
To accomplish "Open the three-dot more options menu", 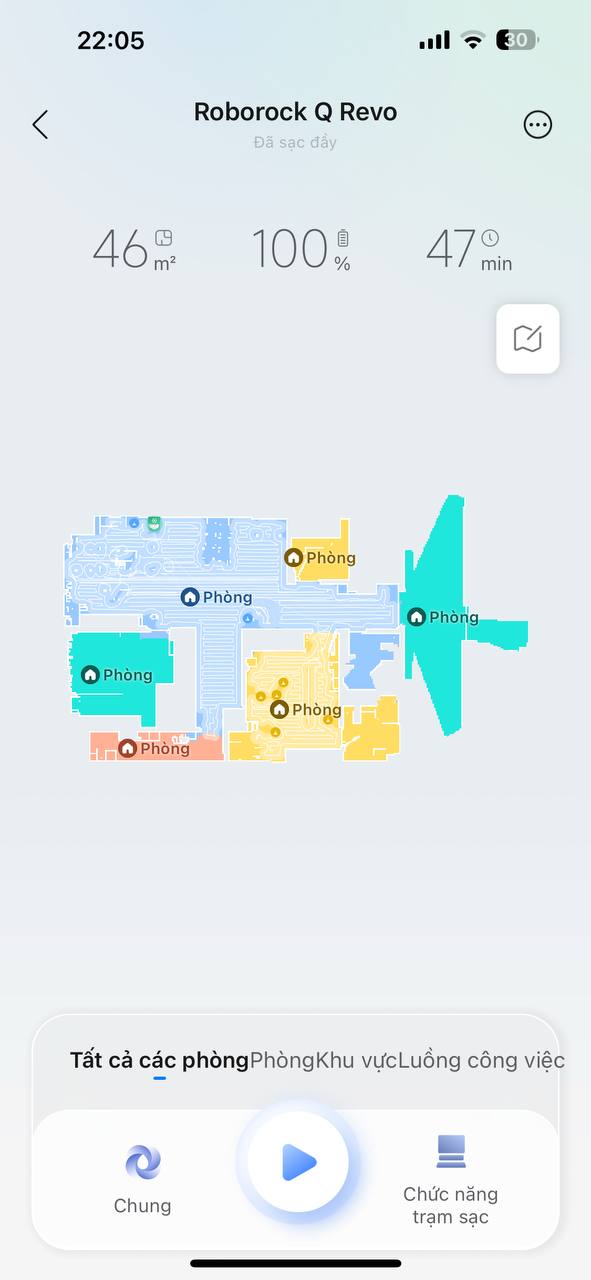I will coord(538,125).
